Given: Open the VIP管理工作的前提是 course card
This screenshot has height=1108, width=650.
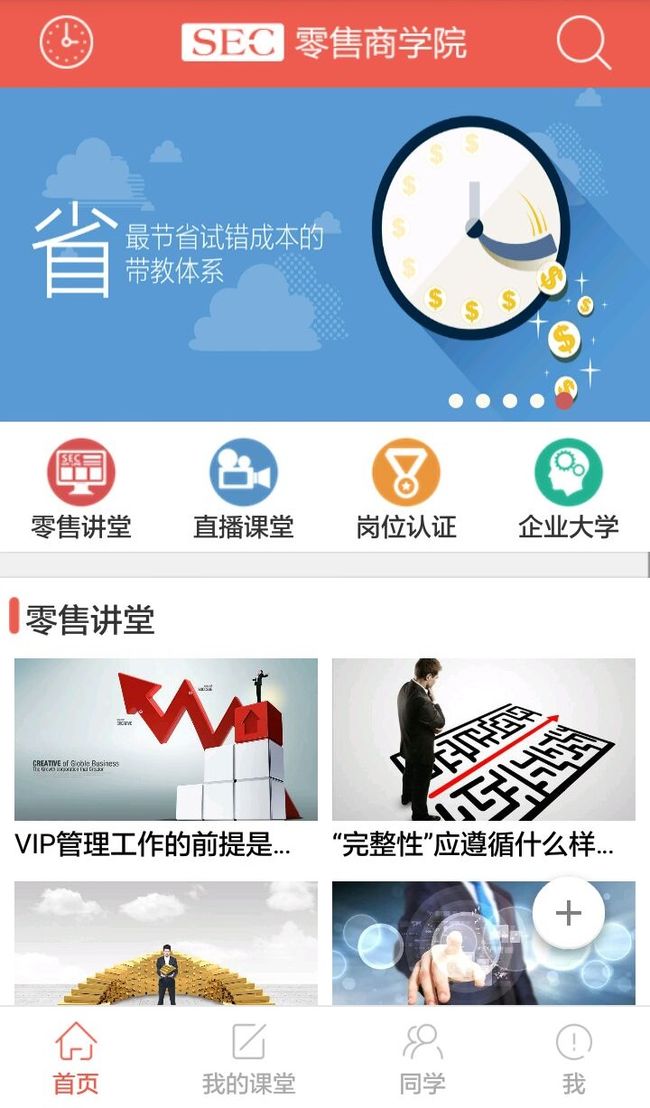Looking at the screenshot, I should coord(166,759).
